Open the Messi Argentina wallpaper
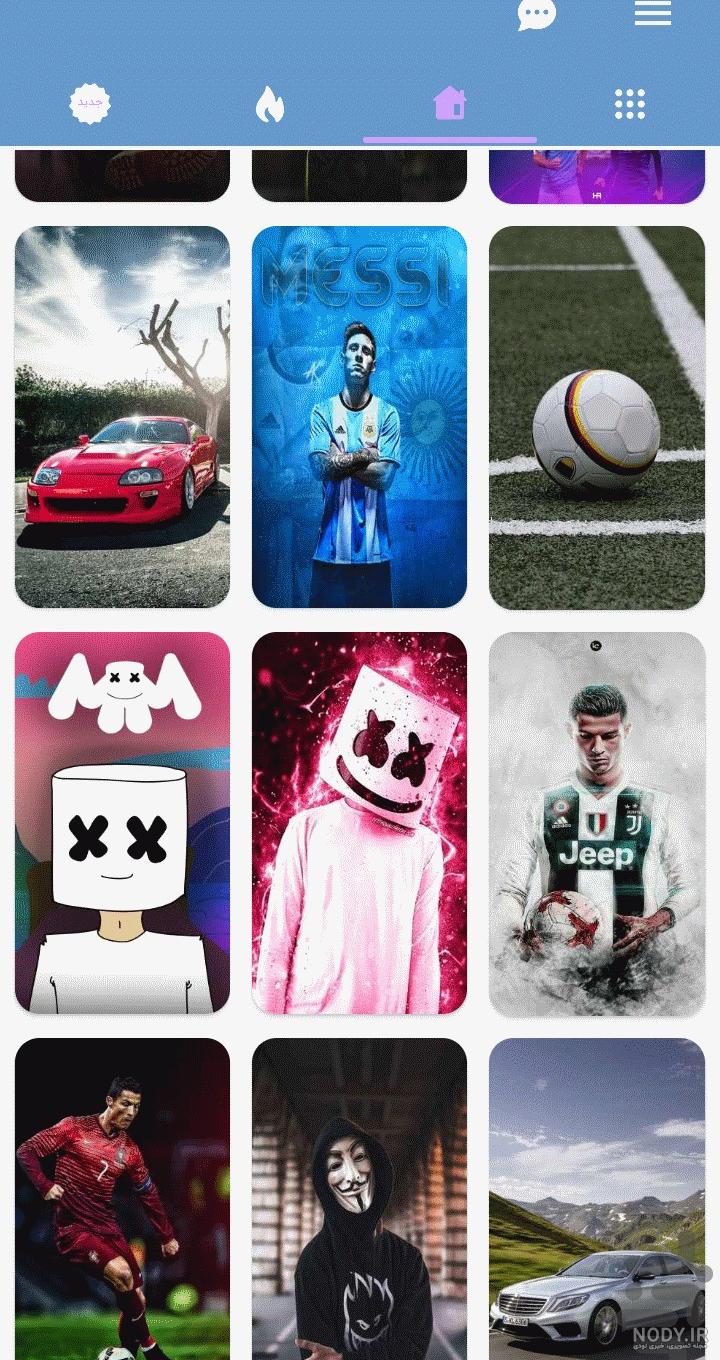 [x=359, y=416]
